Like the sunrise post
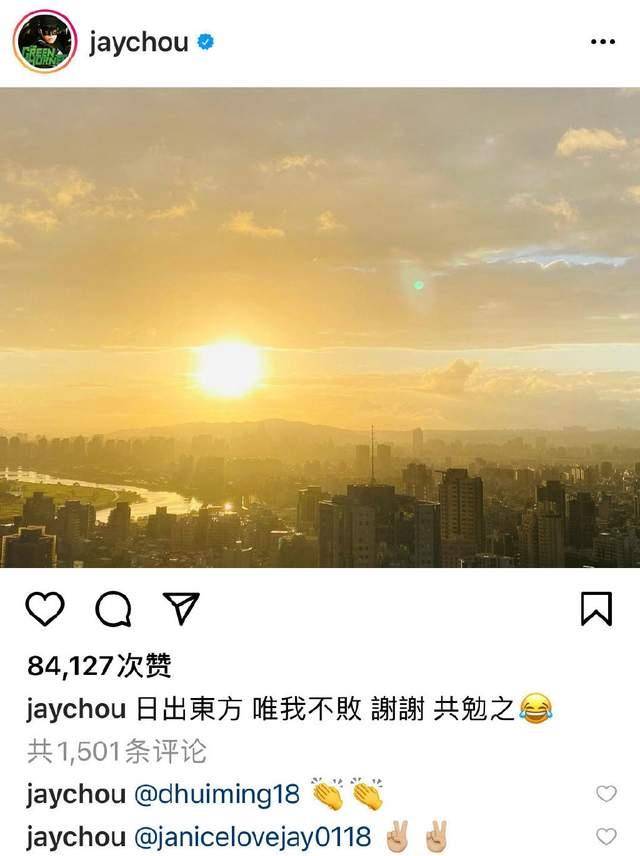The height and width of the screenshot is (856, 640). [x=45, y=608]
